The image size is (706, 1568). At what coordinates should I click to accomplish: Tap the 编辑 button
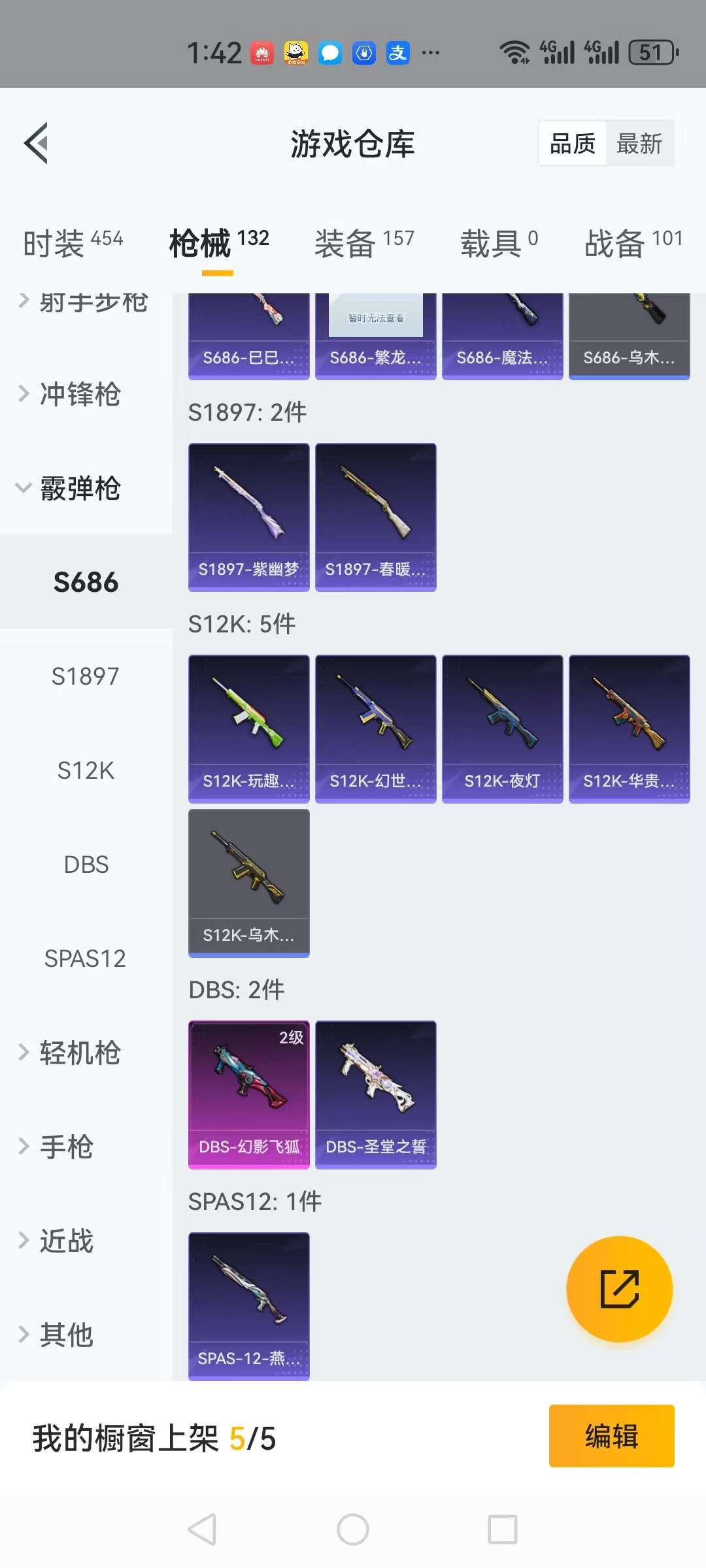611,1436
